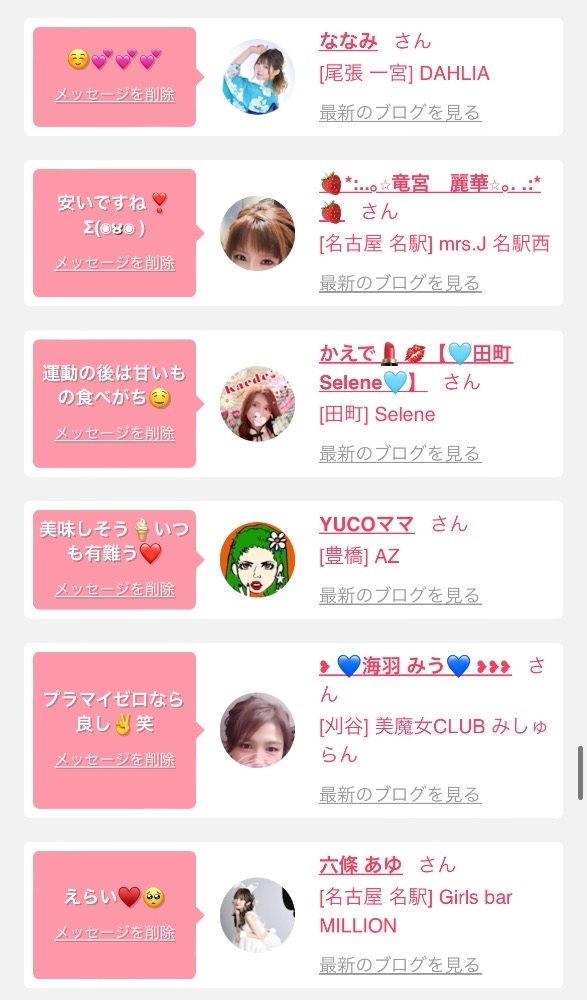Screen dimensions: 587x1000
Task: View latest blog of 海羽 みう
Action: (400, 794)
